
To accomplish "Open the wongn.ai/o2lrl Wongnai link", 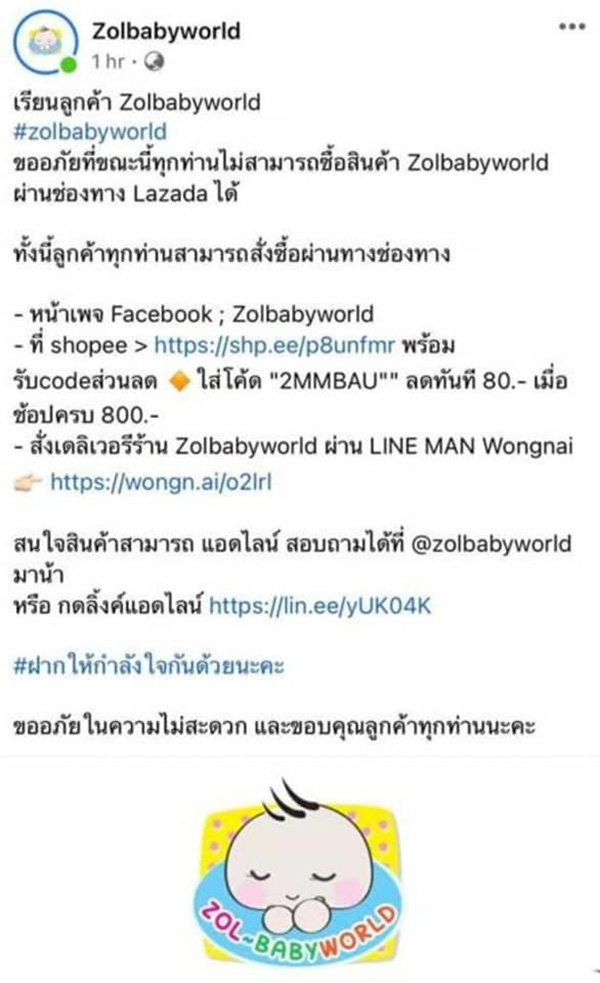I will coord(160,482).
